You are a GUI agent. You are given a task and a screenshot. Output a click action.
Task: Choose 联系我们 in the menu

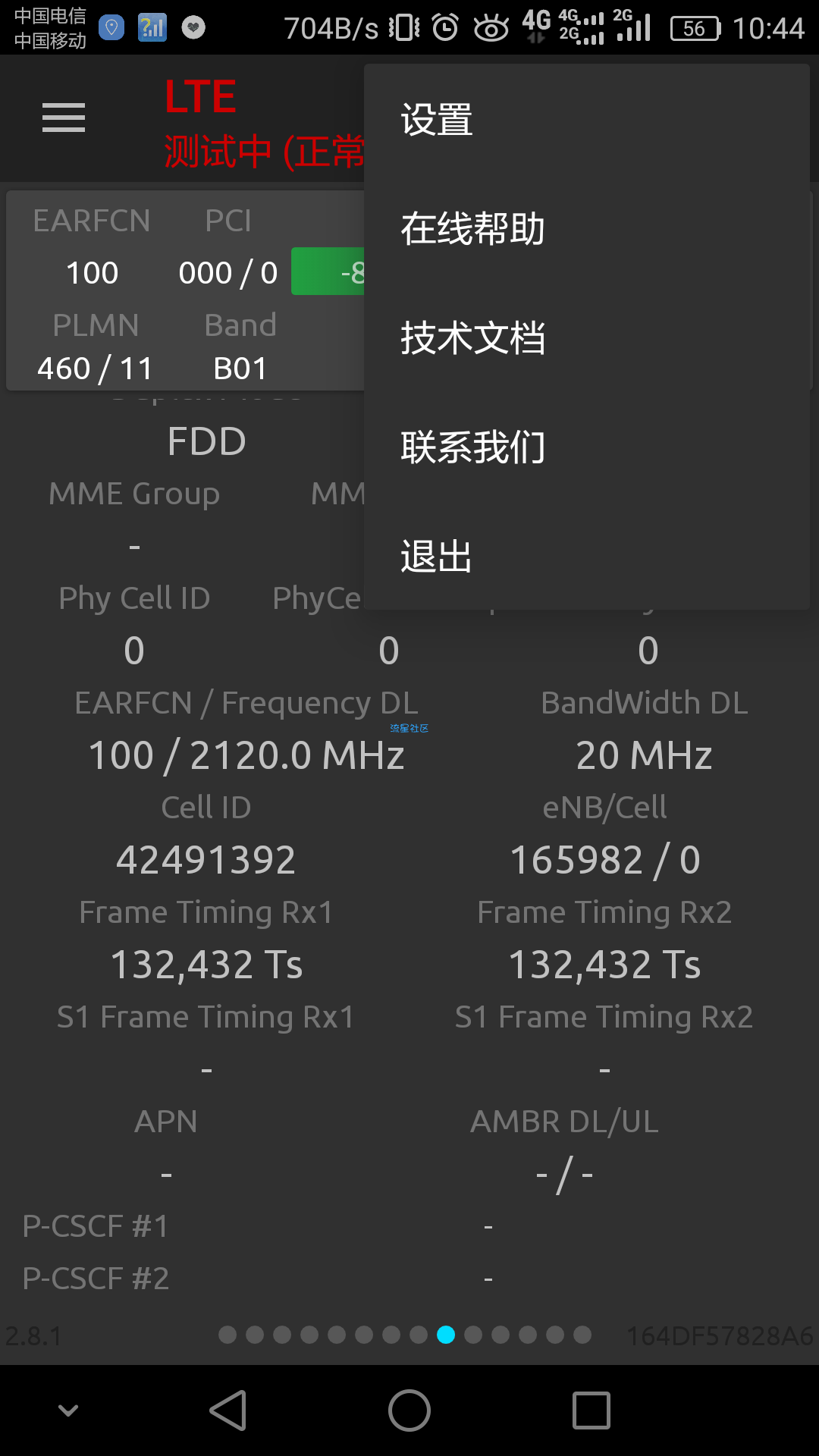[x=587, y=447]
